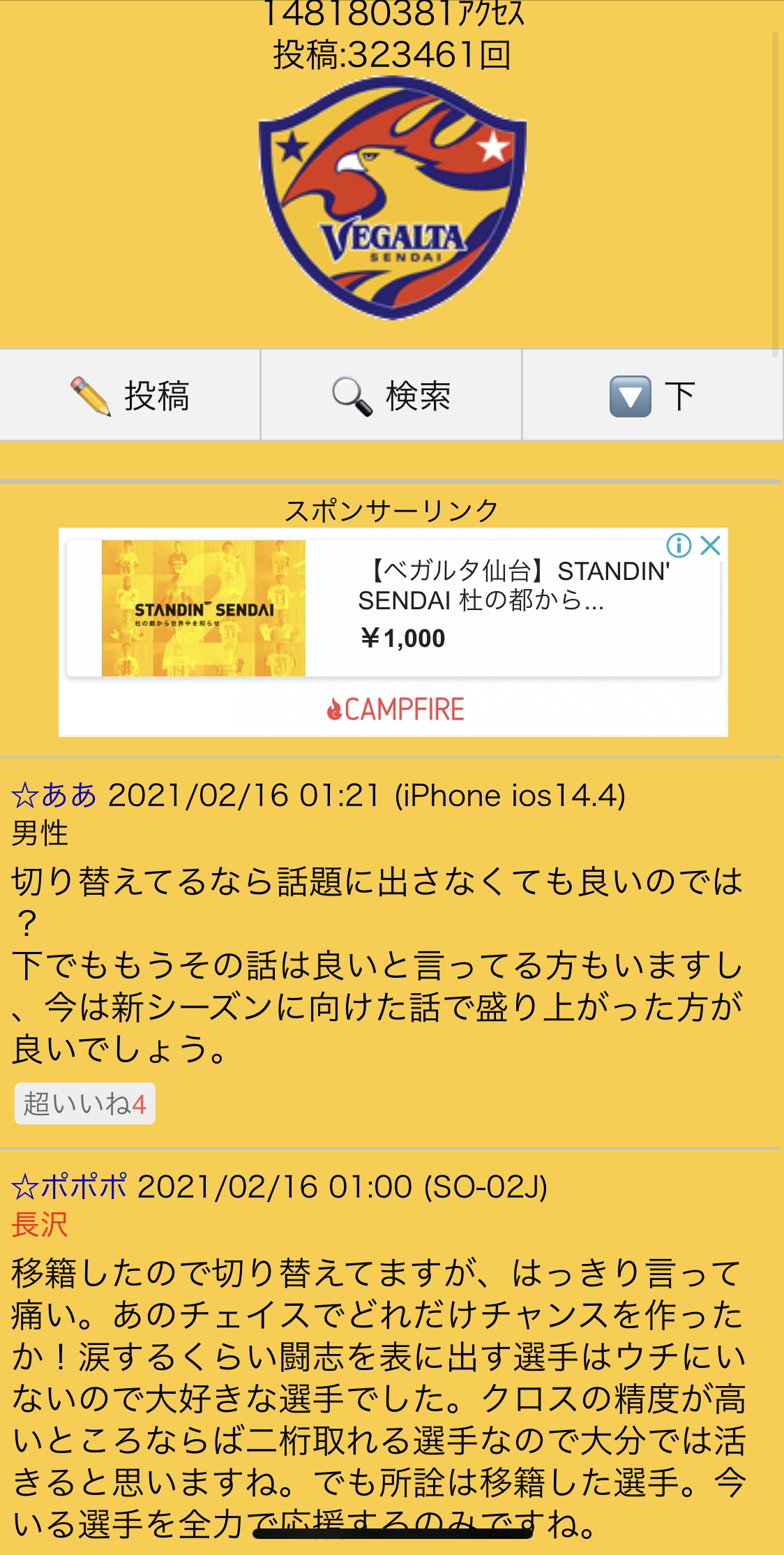The image size is (784, 1555).
Task: Open the STANDIN' SENDAI CAMPFIRE ad
Action: 393,609
